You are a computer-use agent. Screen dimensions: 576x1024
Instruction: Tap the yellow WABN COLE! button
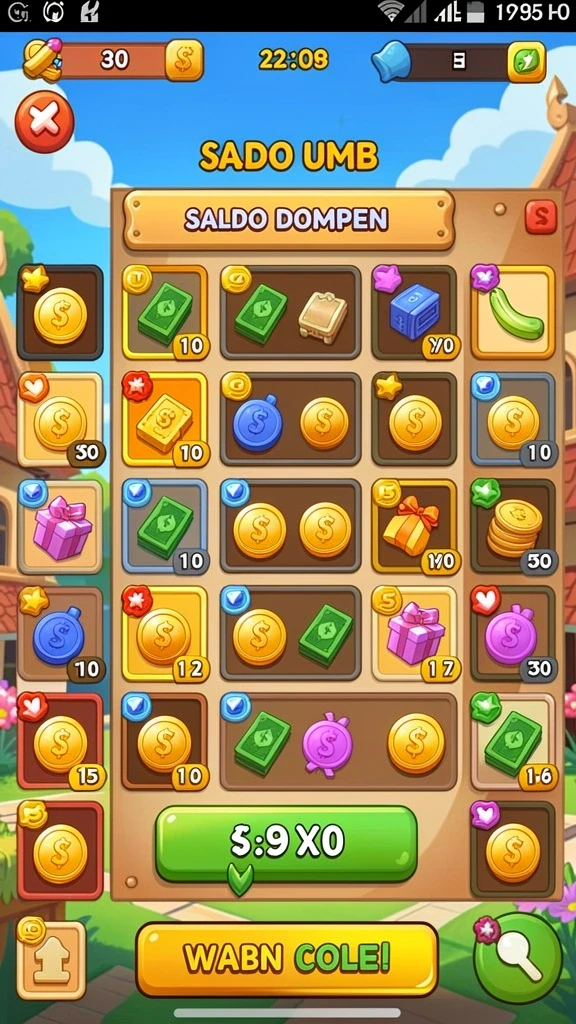[x=287, y=959]
